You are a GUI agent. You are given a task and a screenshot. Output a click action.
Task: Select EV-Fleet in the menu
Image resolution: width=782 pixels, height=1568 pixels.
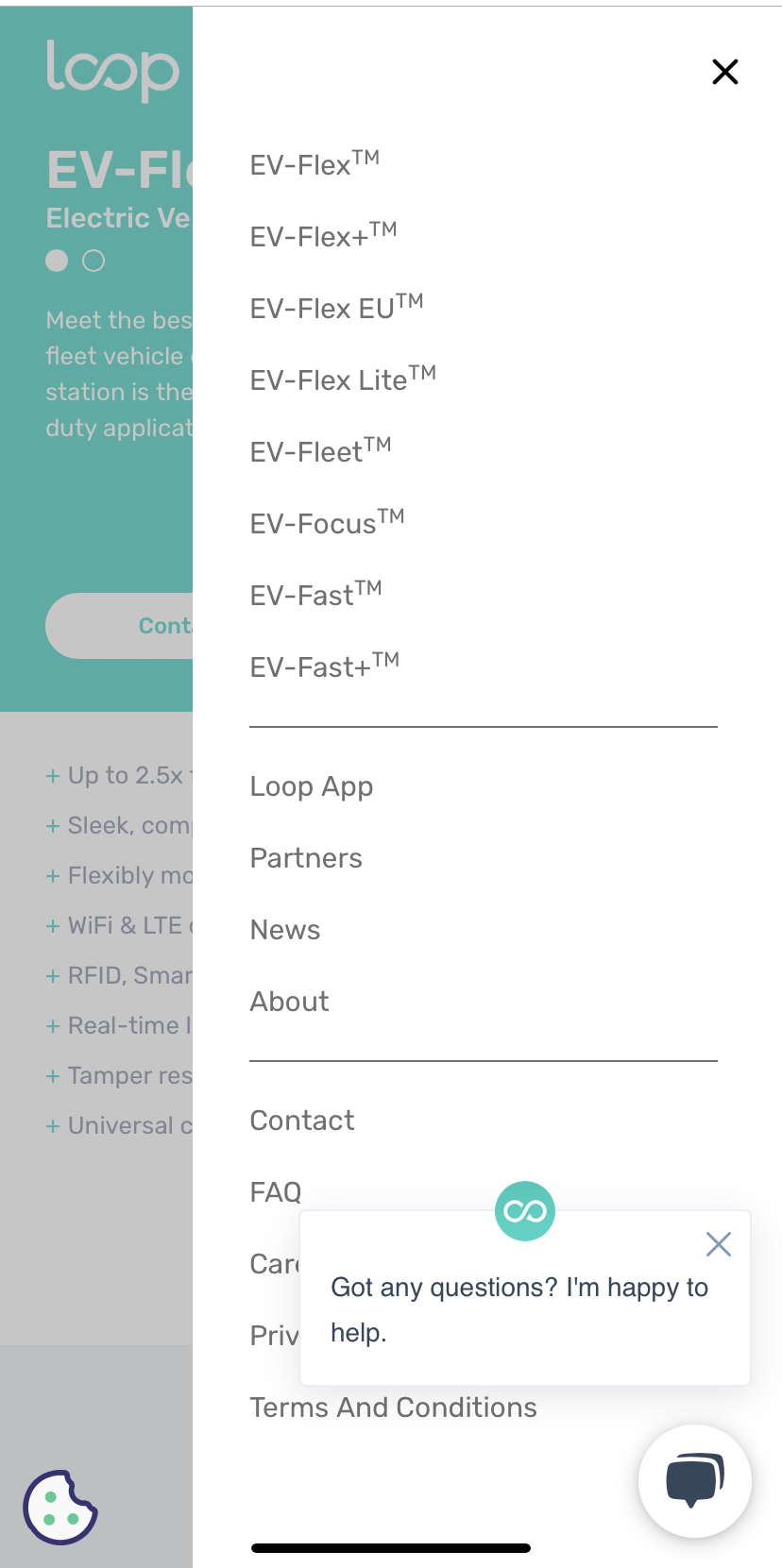(x=320, y=451)
